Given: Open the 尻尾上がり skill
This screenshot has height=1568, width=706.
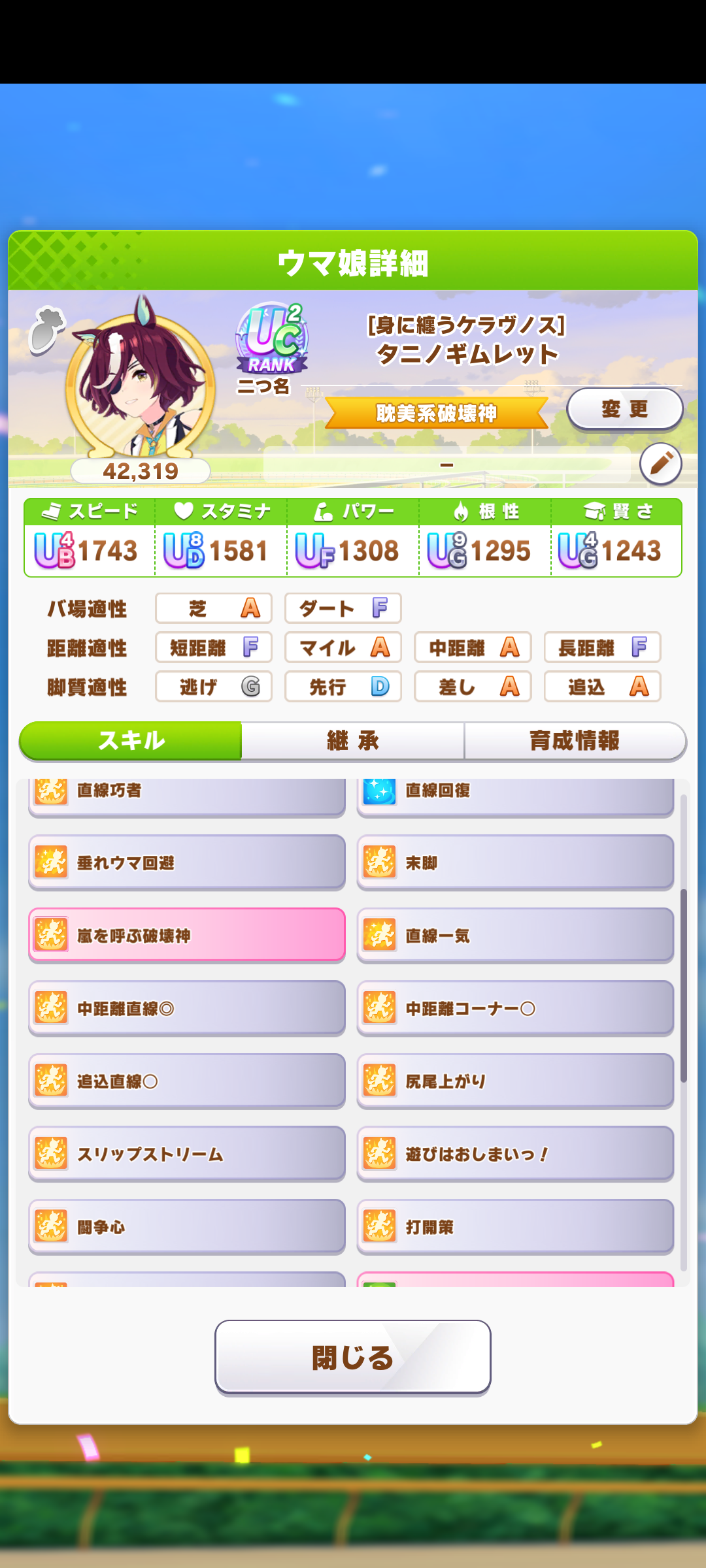Looking at the screenshot, I should pyautogui.click(x=515, y=1081).
